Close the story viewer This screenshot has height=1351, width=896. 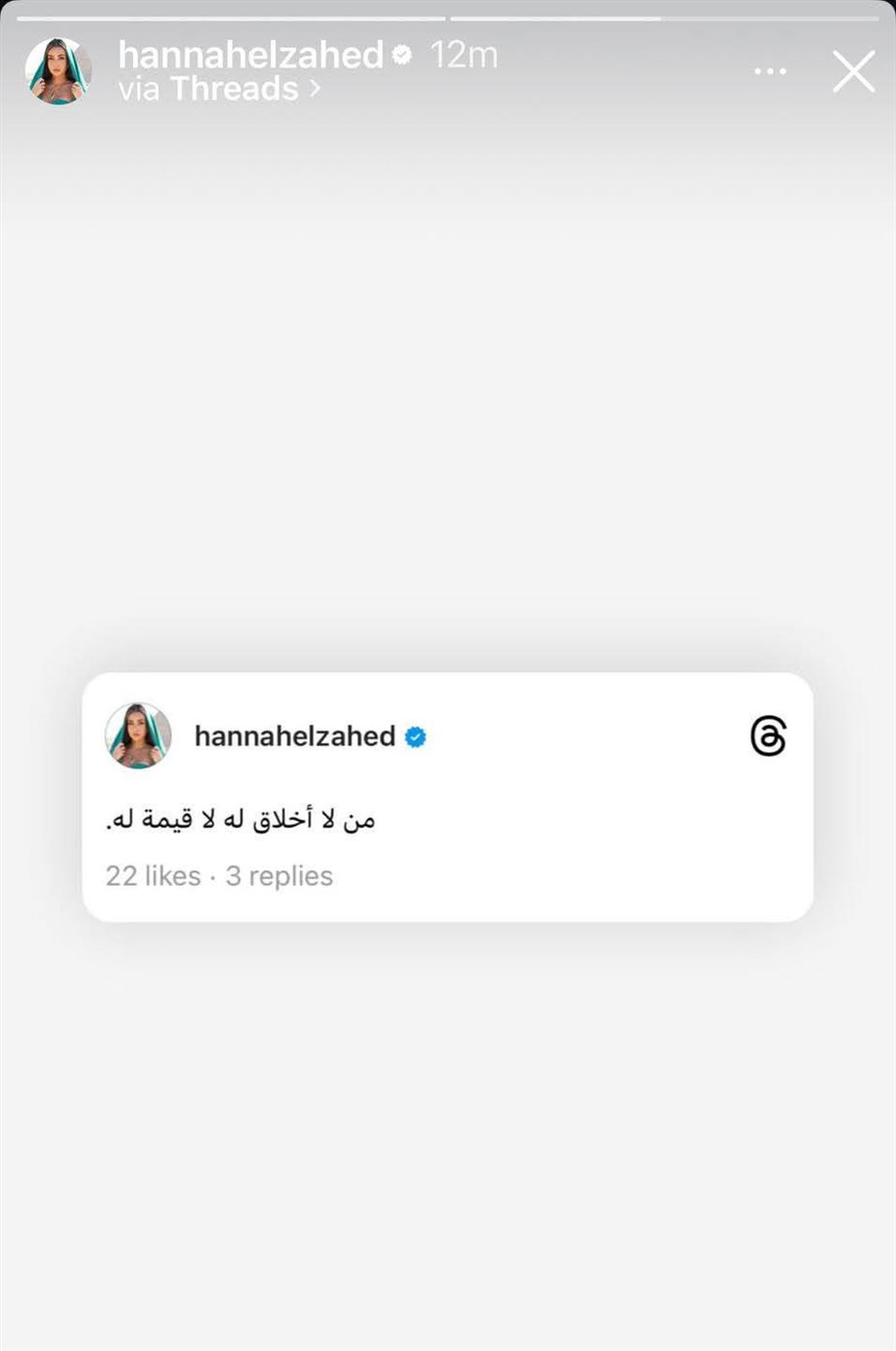click(x=854, y=72)
